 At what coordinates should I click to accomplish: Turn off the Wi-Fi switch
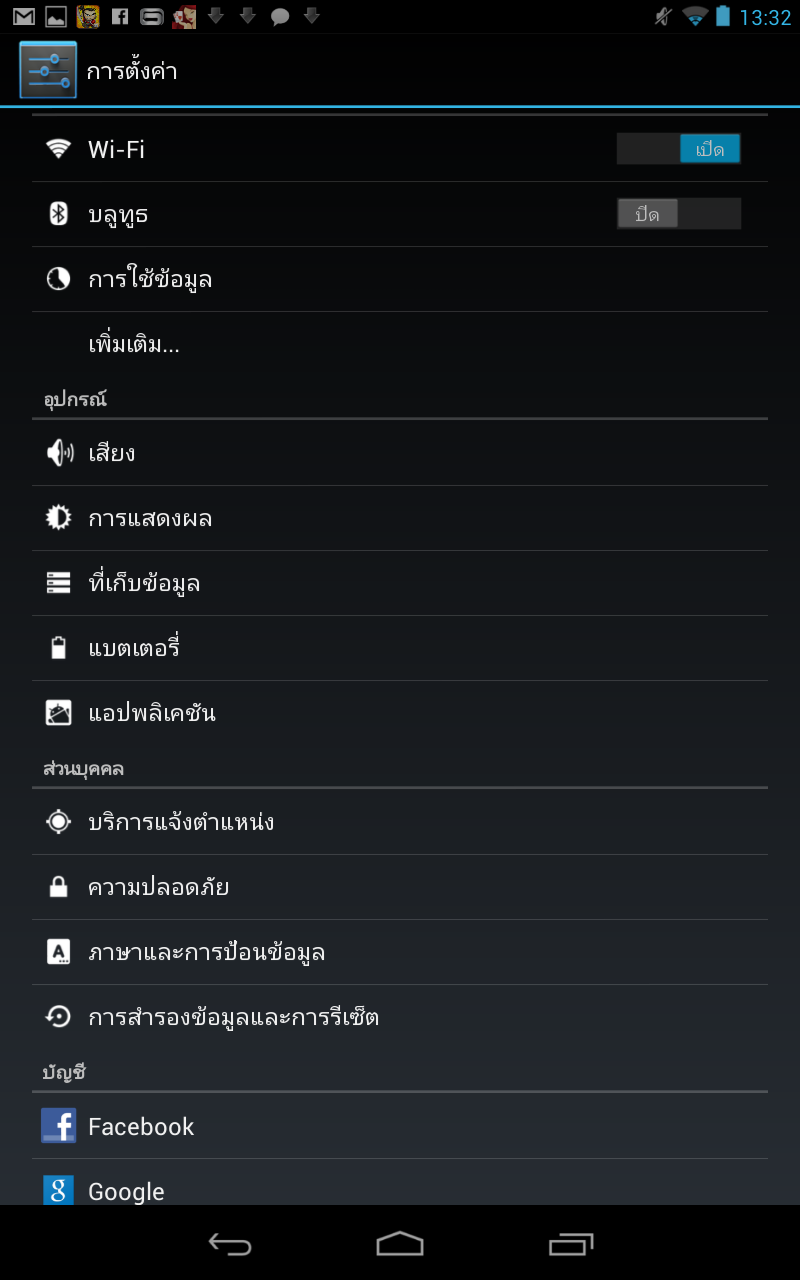pyautogui.click(x=679, y=149)
